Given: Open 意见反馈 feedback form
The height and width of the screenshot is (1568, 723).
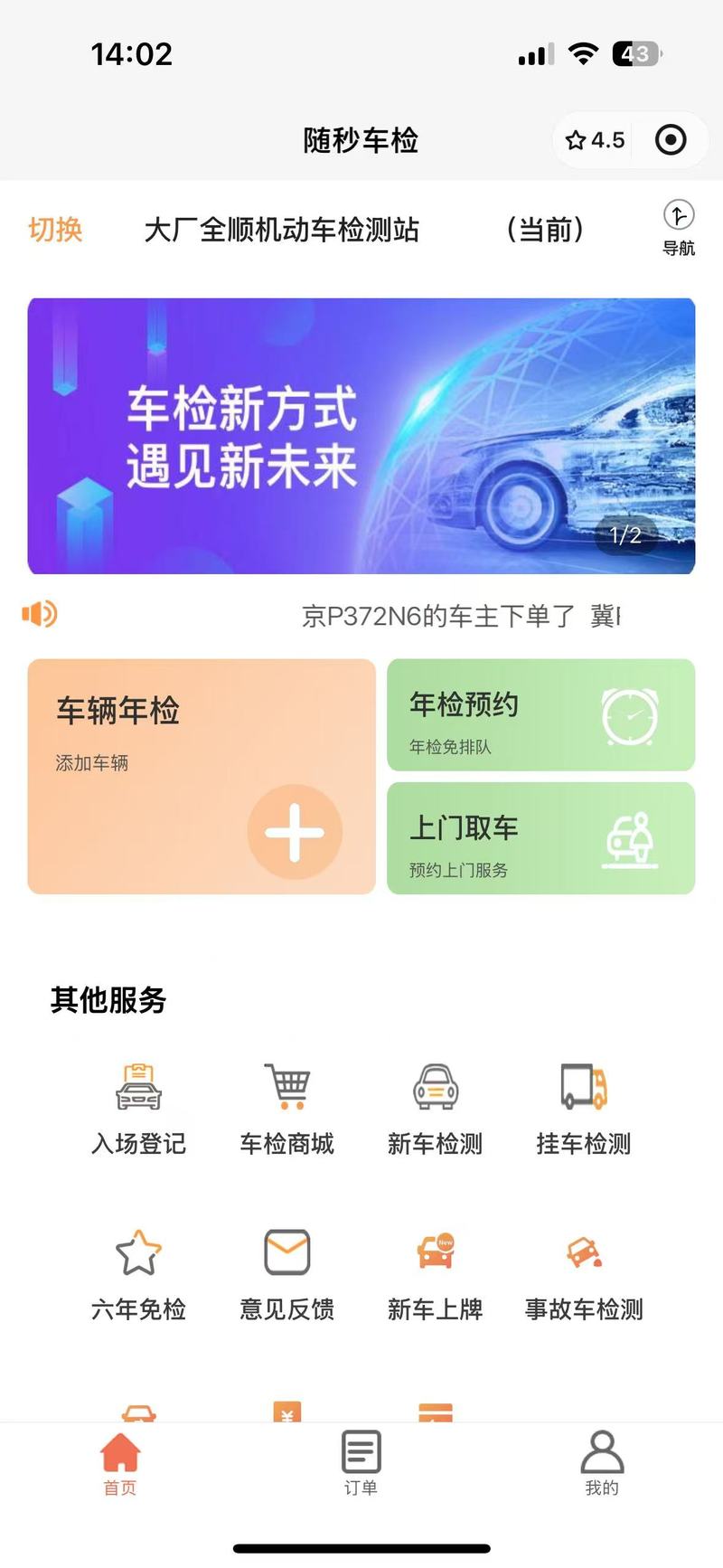Looking at the screenshot, I should point(286,1275).
